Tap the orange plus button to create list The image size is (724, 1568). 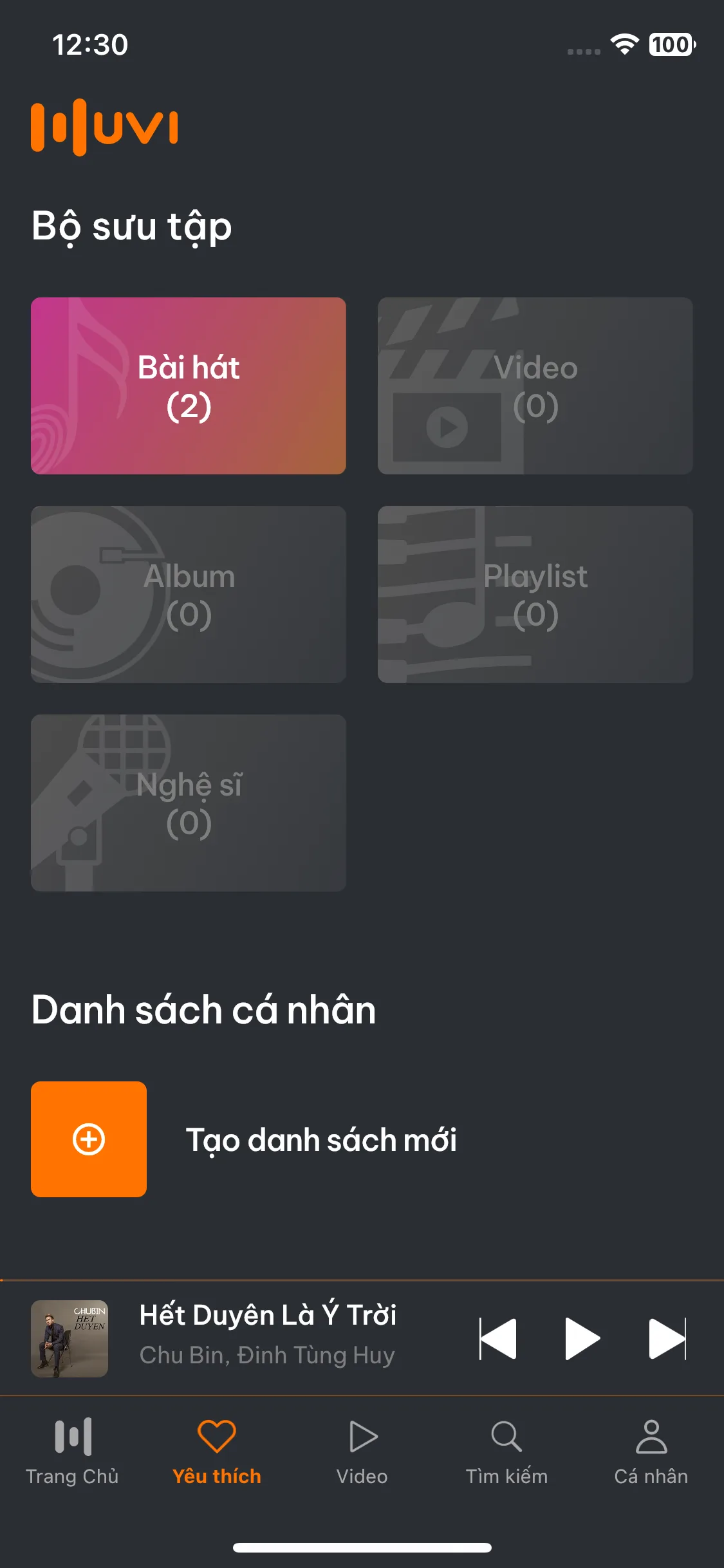pos(89,1139)
